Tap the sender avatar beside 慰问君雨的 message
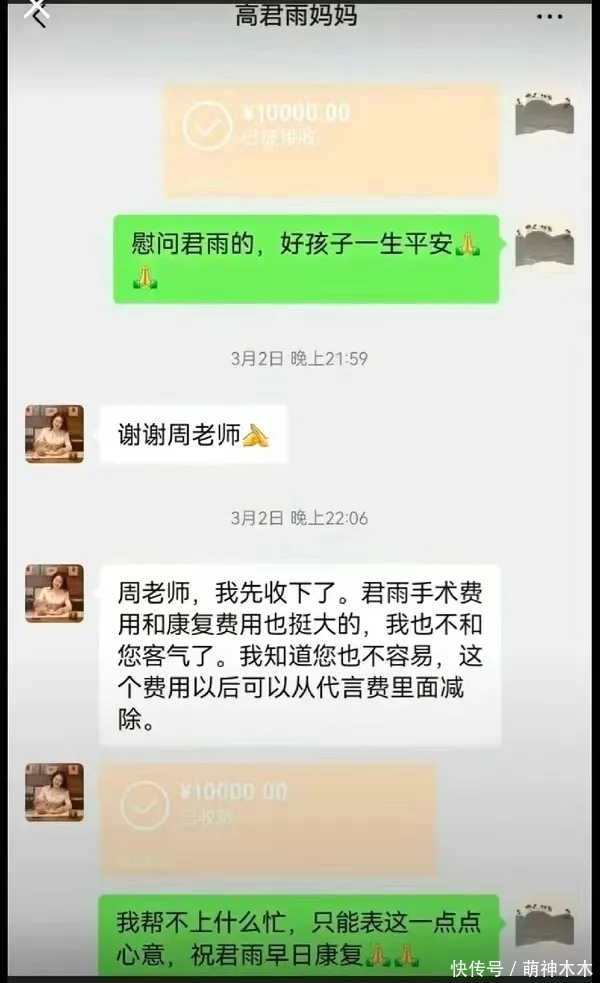This screenshot has width=600, height=983. (544, 247)
